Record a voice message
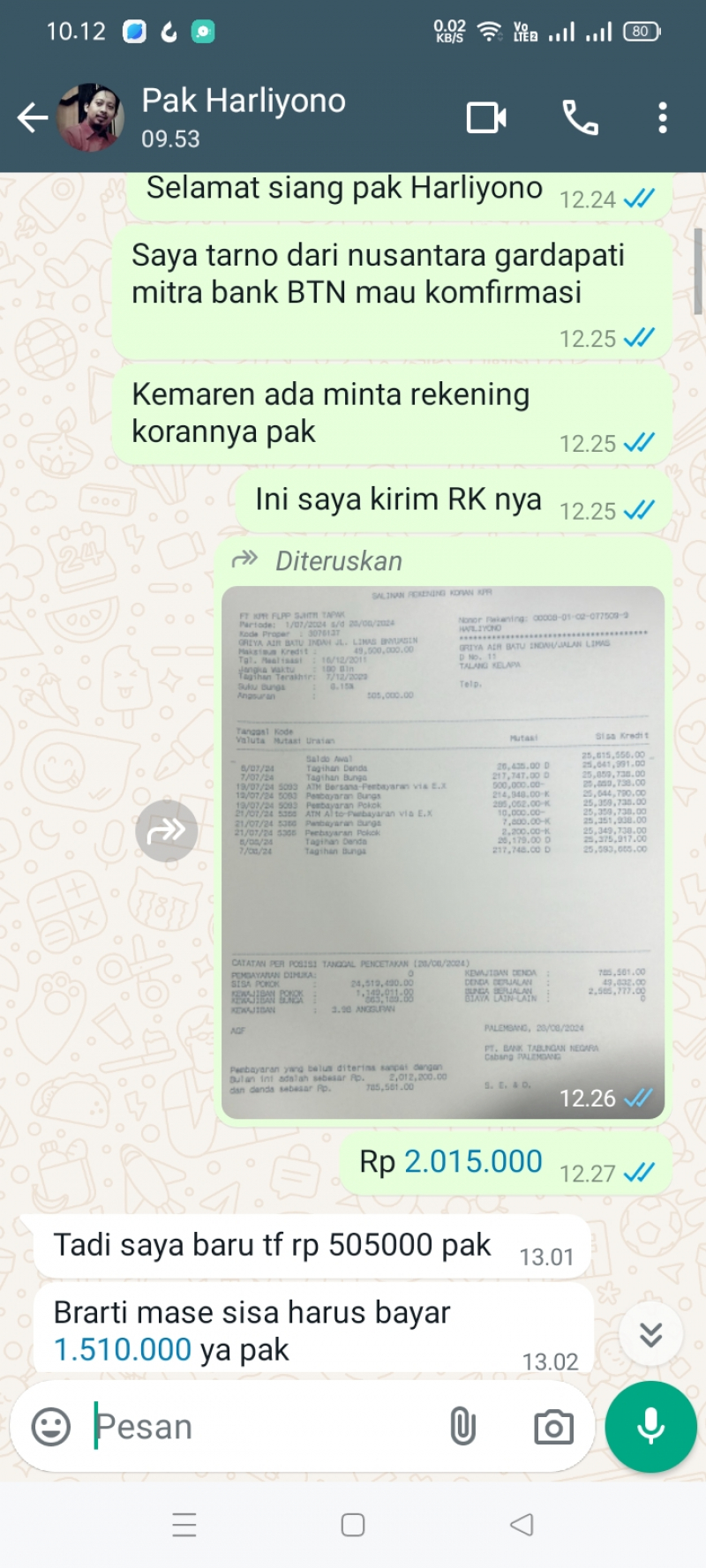 coord(650,1427)
